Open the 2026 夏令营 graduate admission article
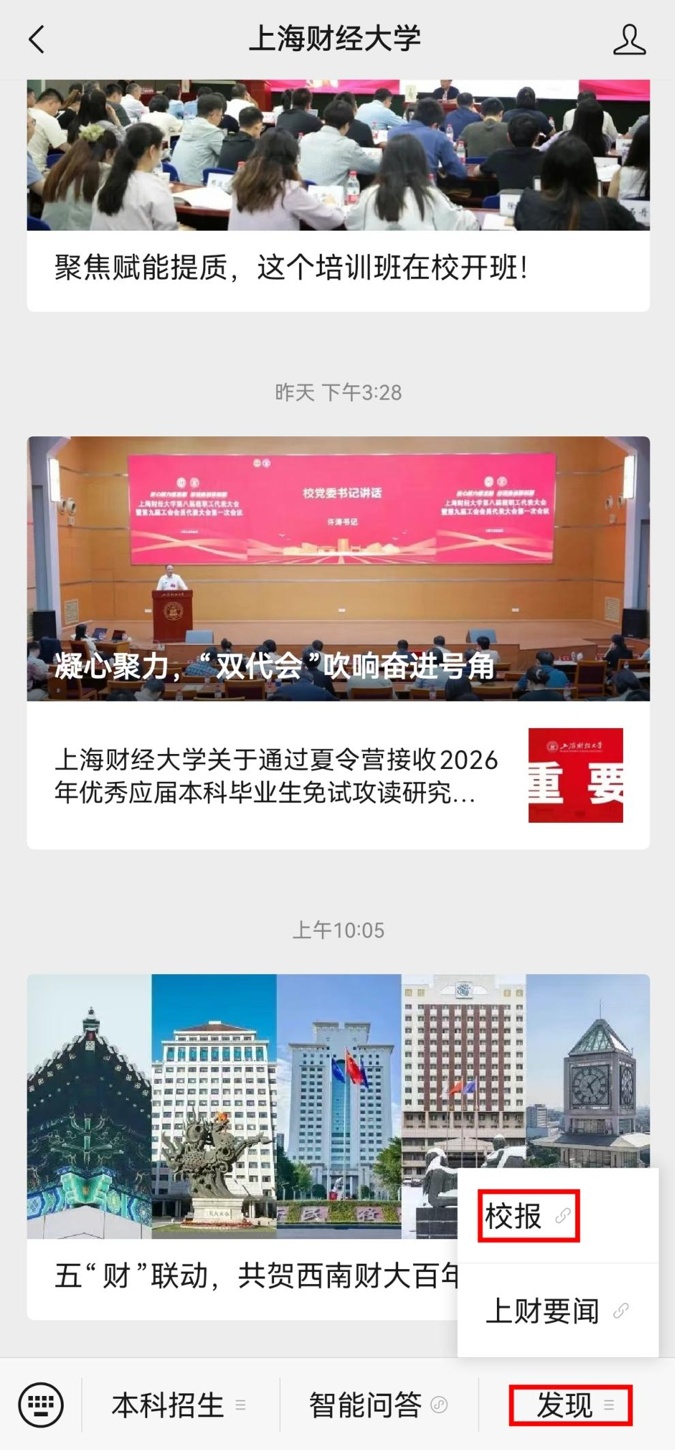This screenshot has width=675, height=1450. [x=338, y=776]
